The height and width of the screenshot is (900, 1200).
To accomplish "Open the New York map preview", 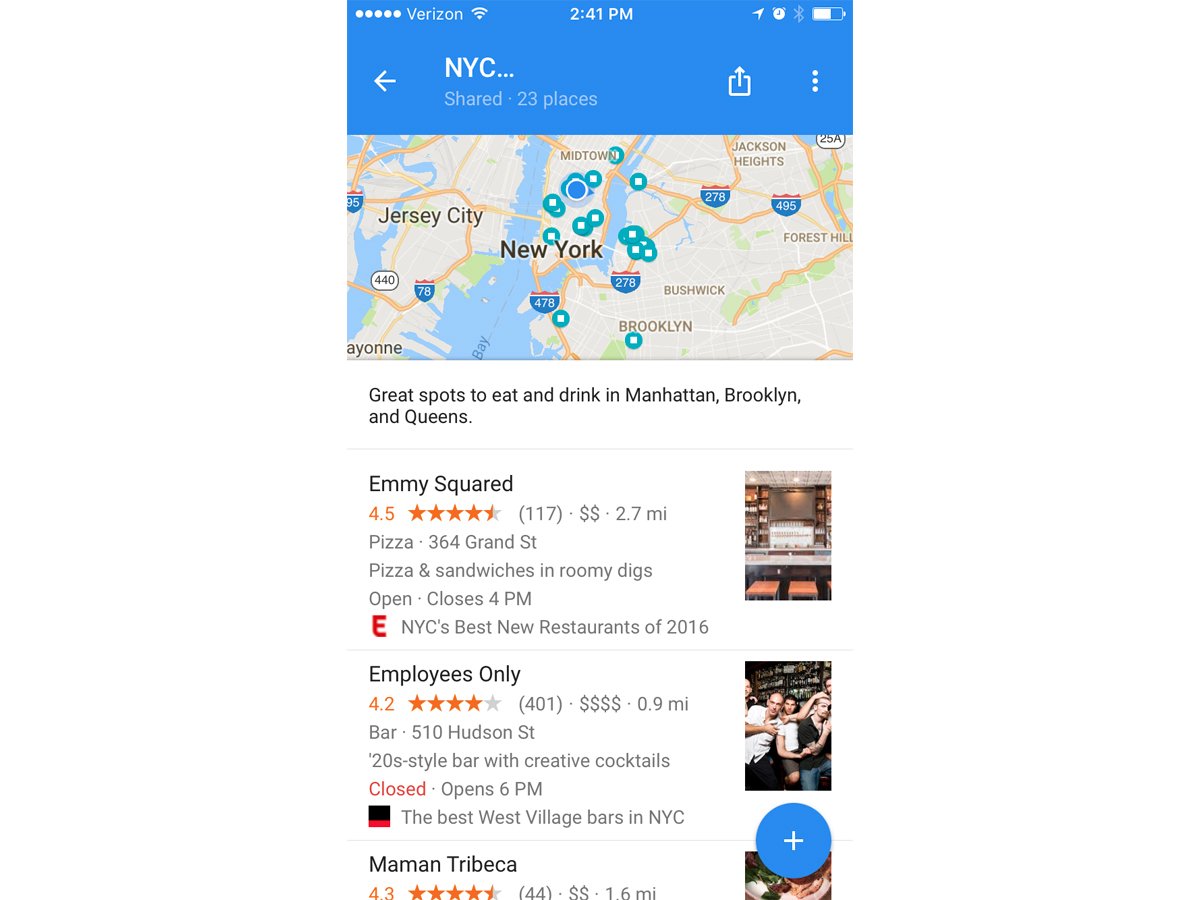I will pos(600,247).
